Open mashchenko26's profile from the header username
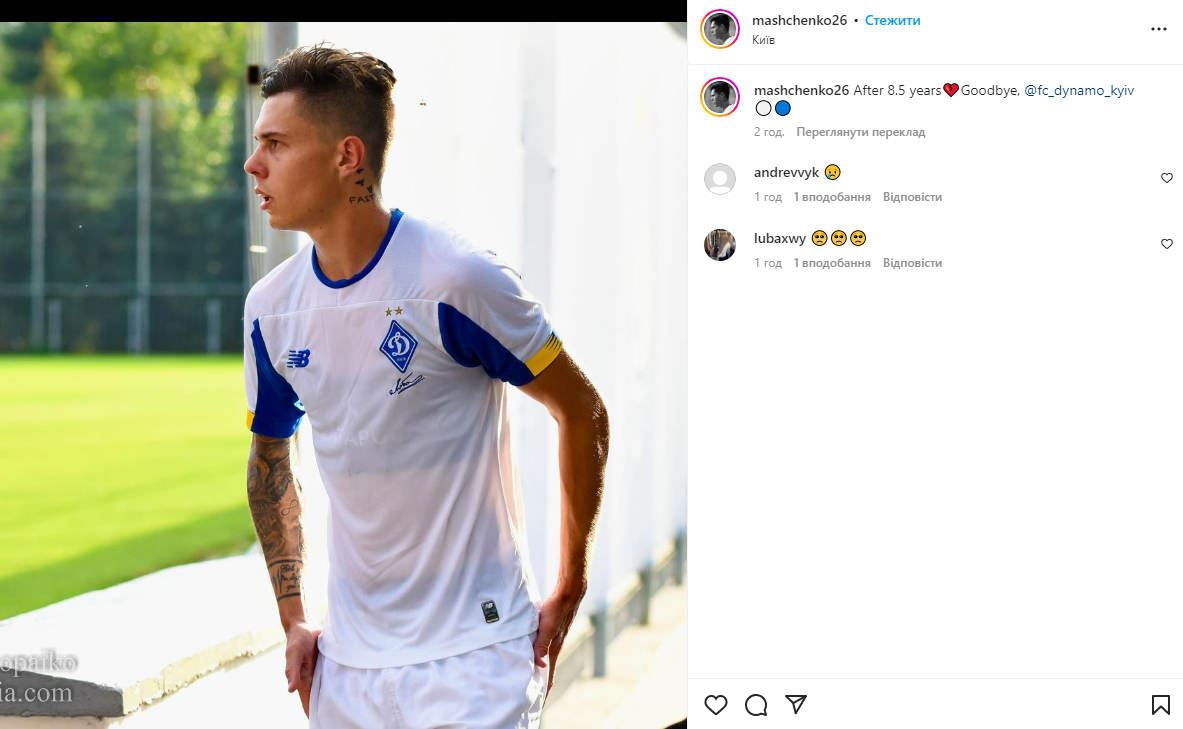 tap(799, 20)
